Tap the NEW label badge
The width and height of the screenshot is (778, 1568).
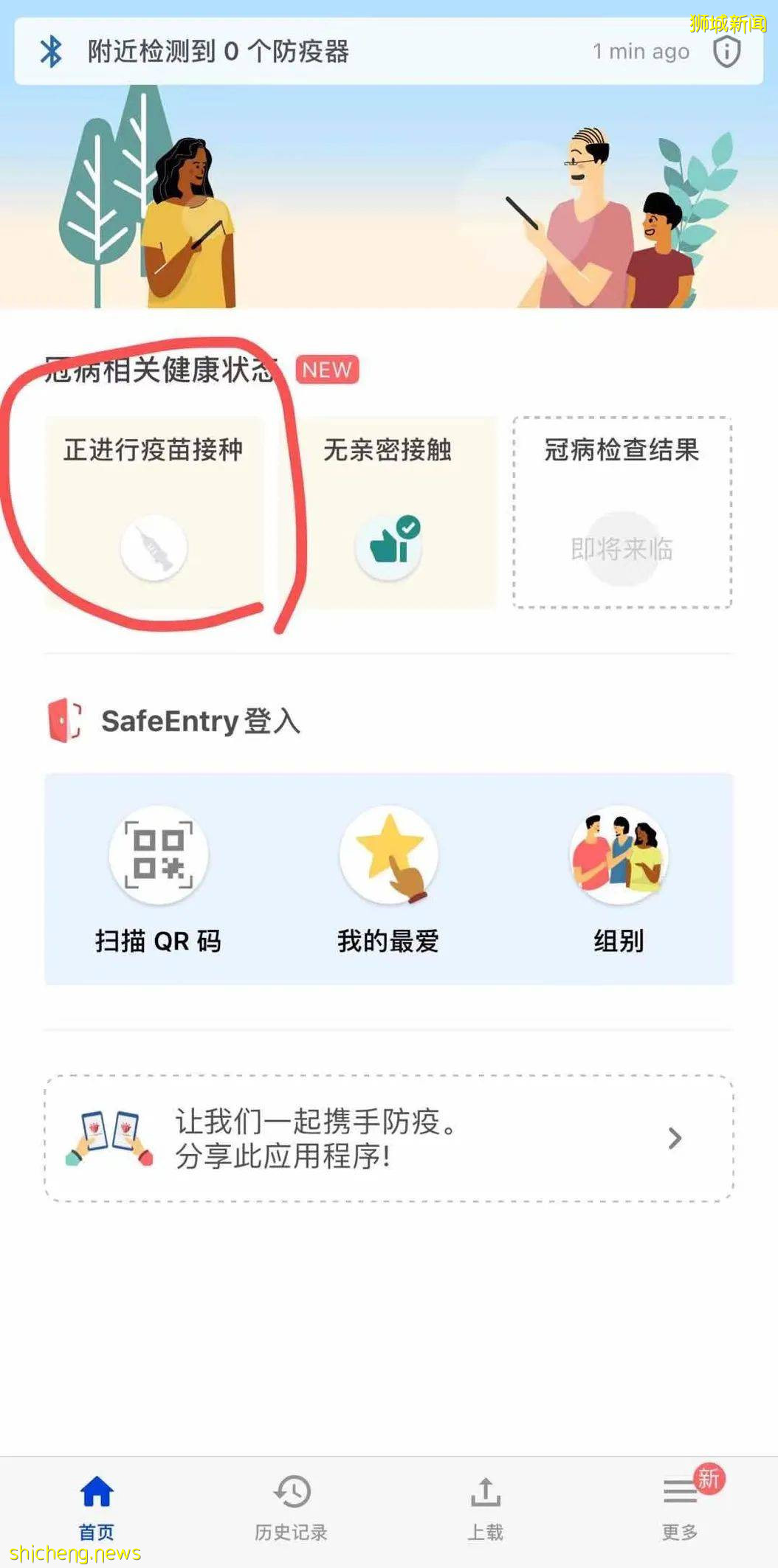(326, 370)
